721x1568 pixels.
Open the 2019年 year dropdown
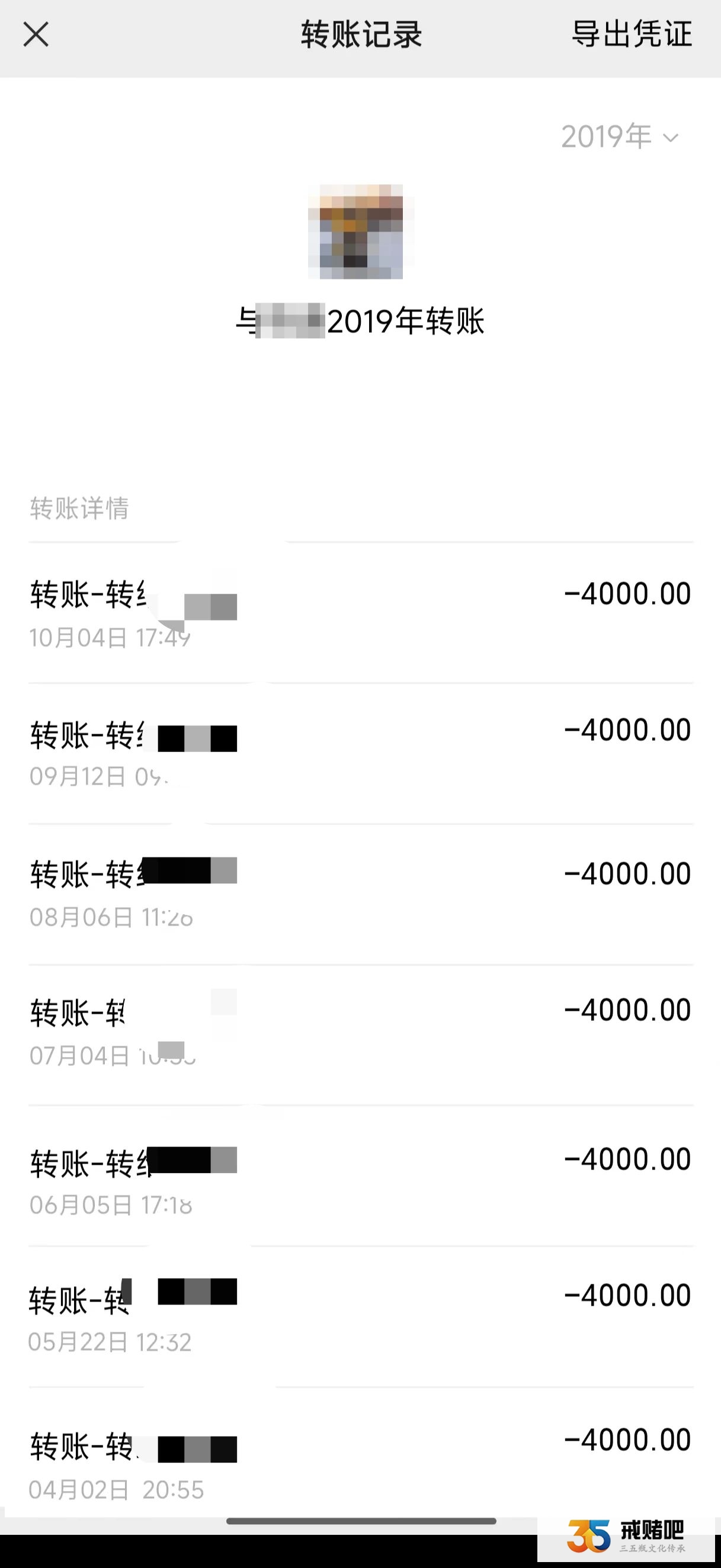pos(619,137)
